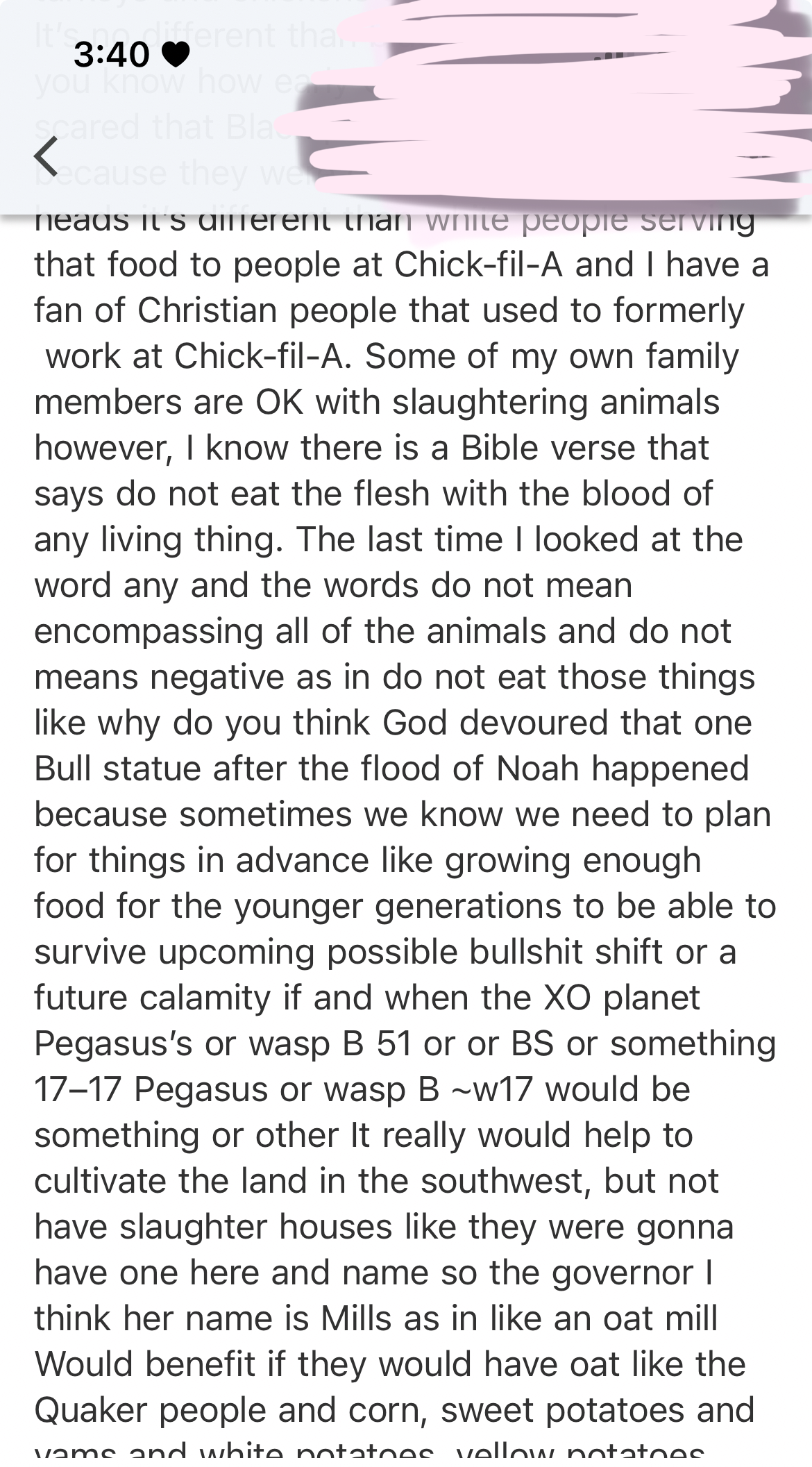Tap the back arrow
Image resolution: width=812 pixels, height=1467 pixels.
(x=46, y=156)
